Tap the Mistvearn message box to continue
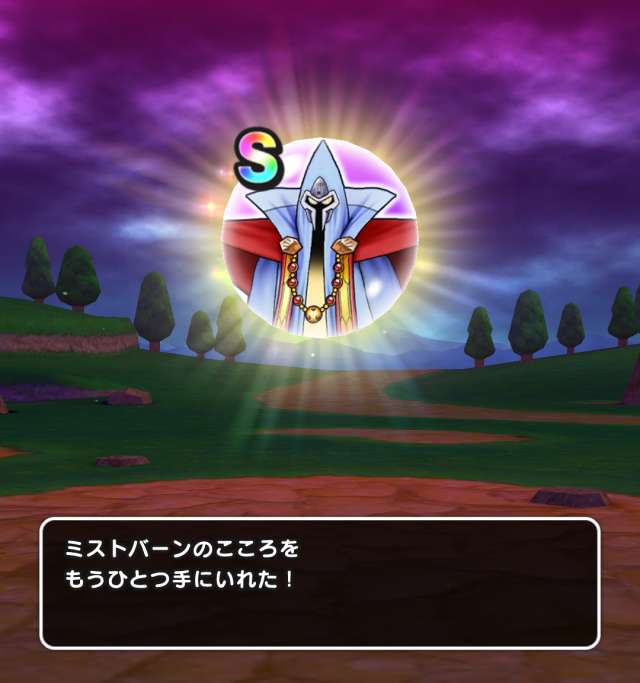The image size is (640, 683). coord(320,582)
